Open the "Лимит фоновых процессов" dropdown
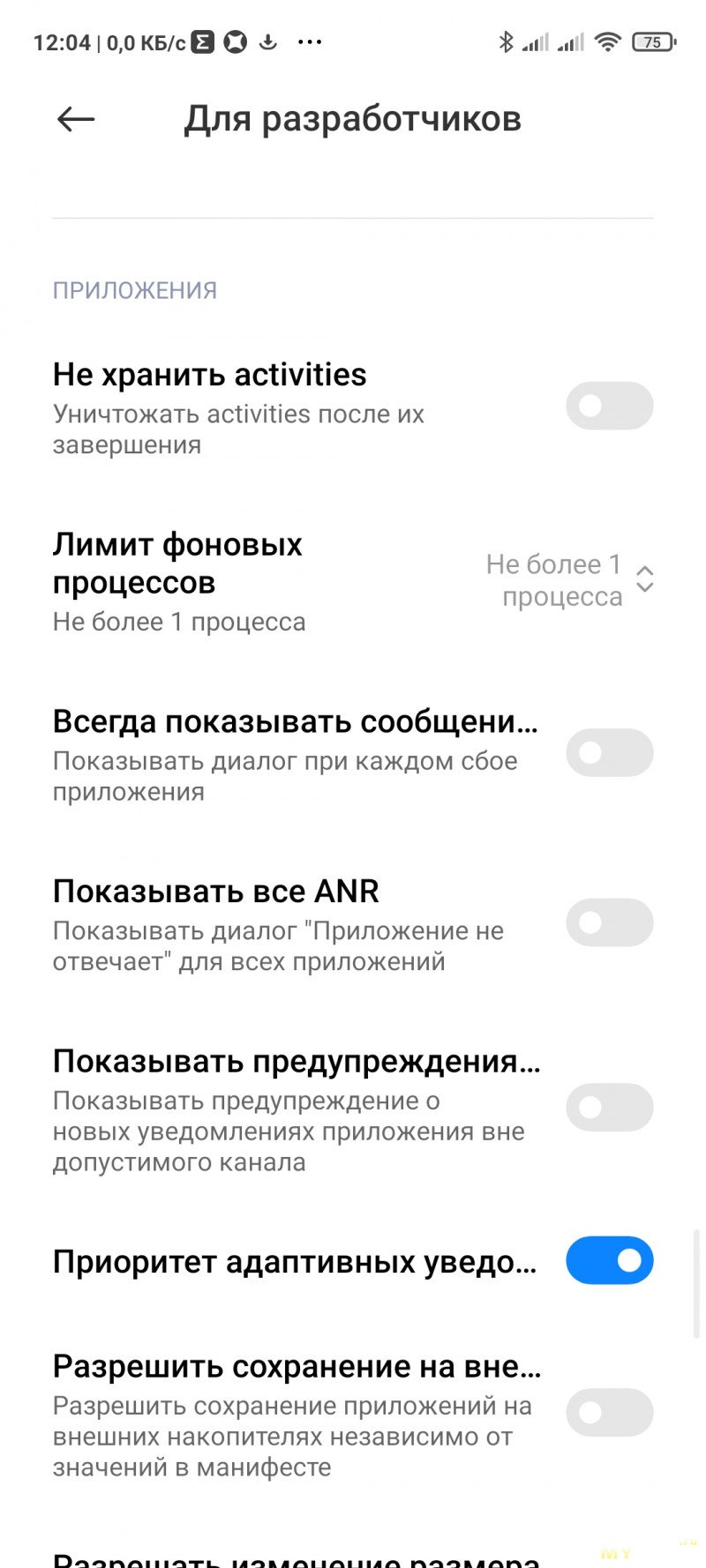Screen dimensions: 706x1568 point(569,580)
